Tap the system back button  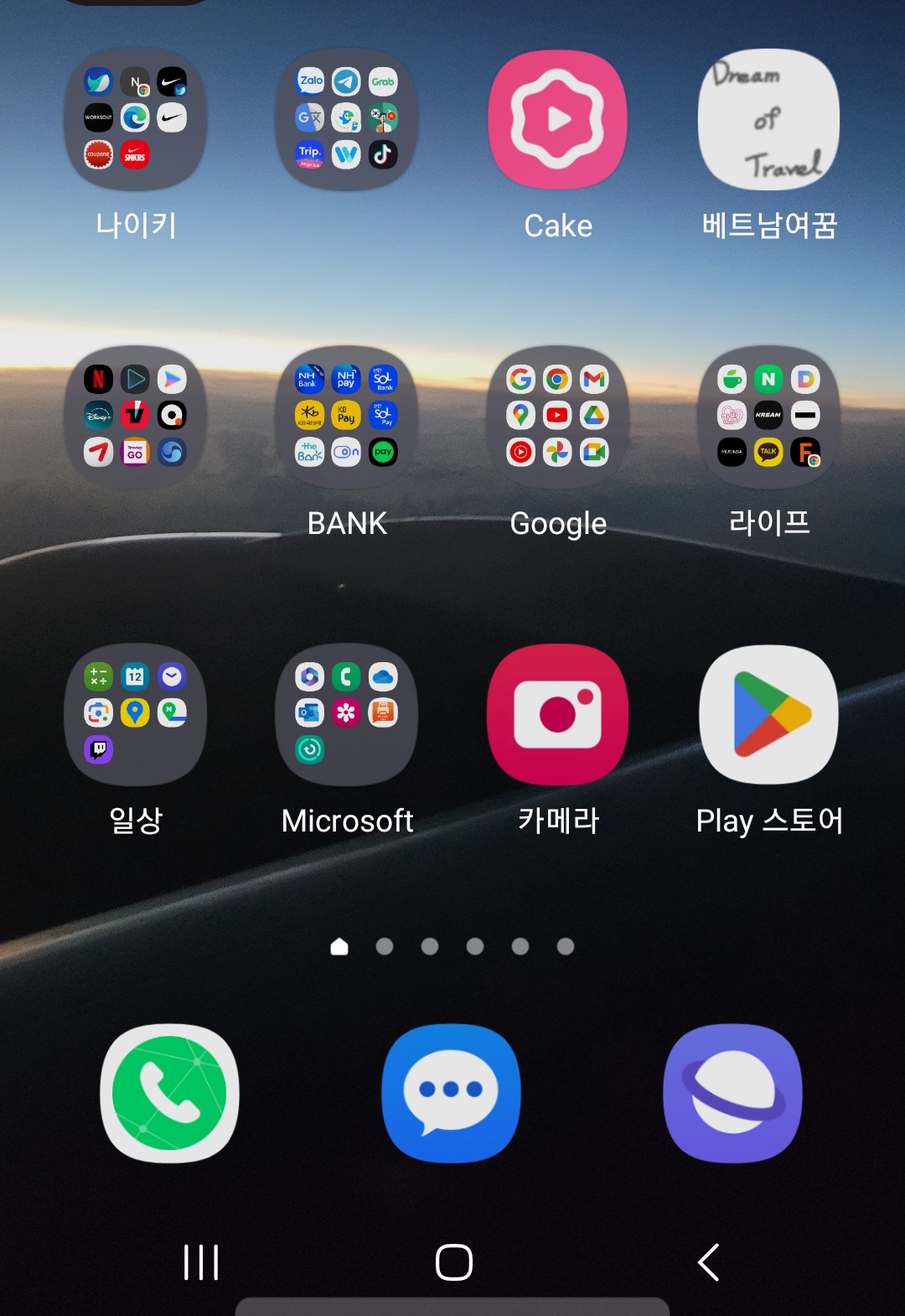[x=709, y=1262]
